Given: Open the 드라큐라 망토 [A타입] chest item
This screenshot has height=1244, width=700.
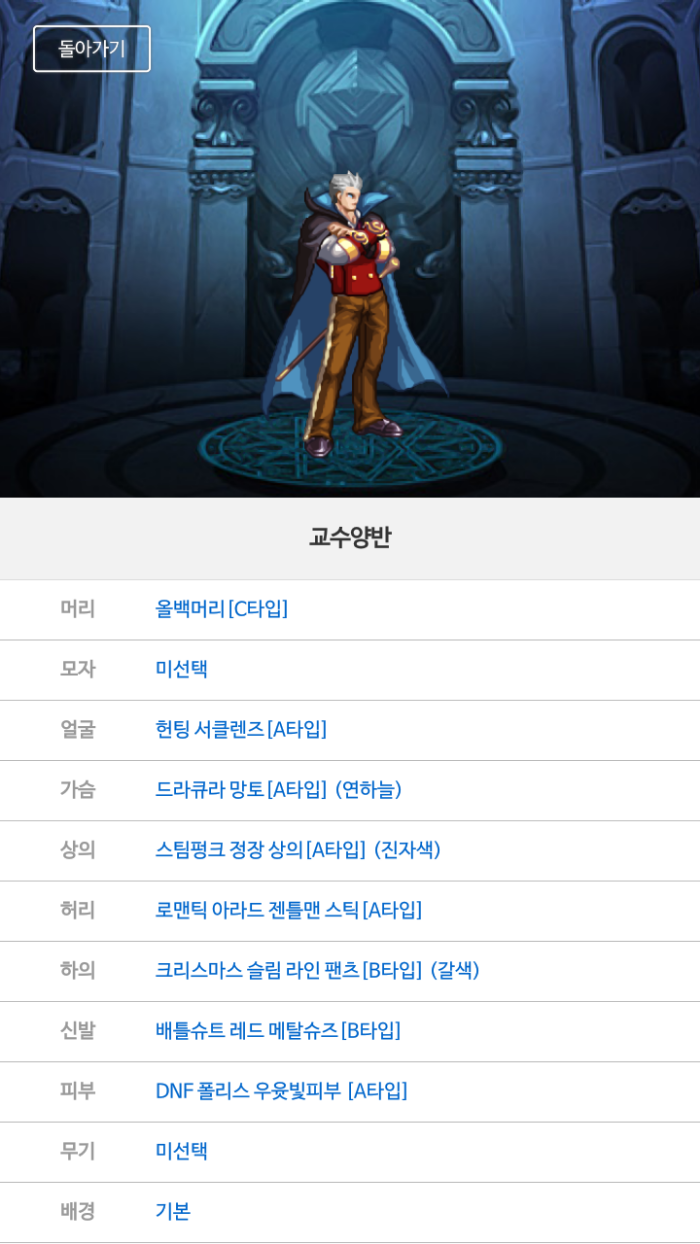Looking at the screenshot, I should click(278, 789).
